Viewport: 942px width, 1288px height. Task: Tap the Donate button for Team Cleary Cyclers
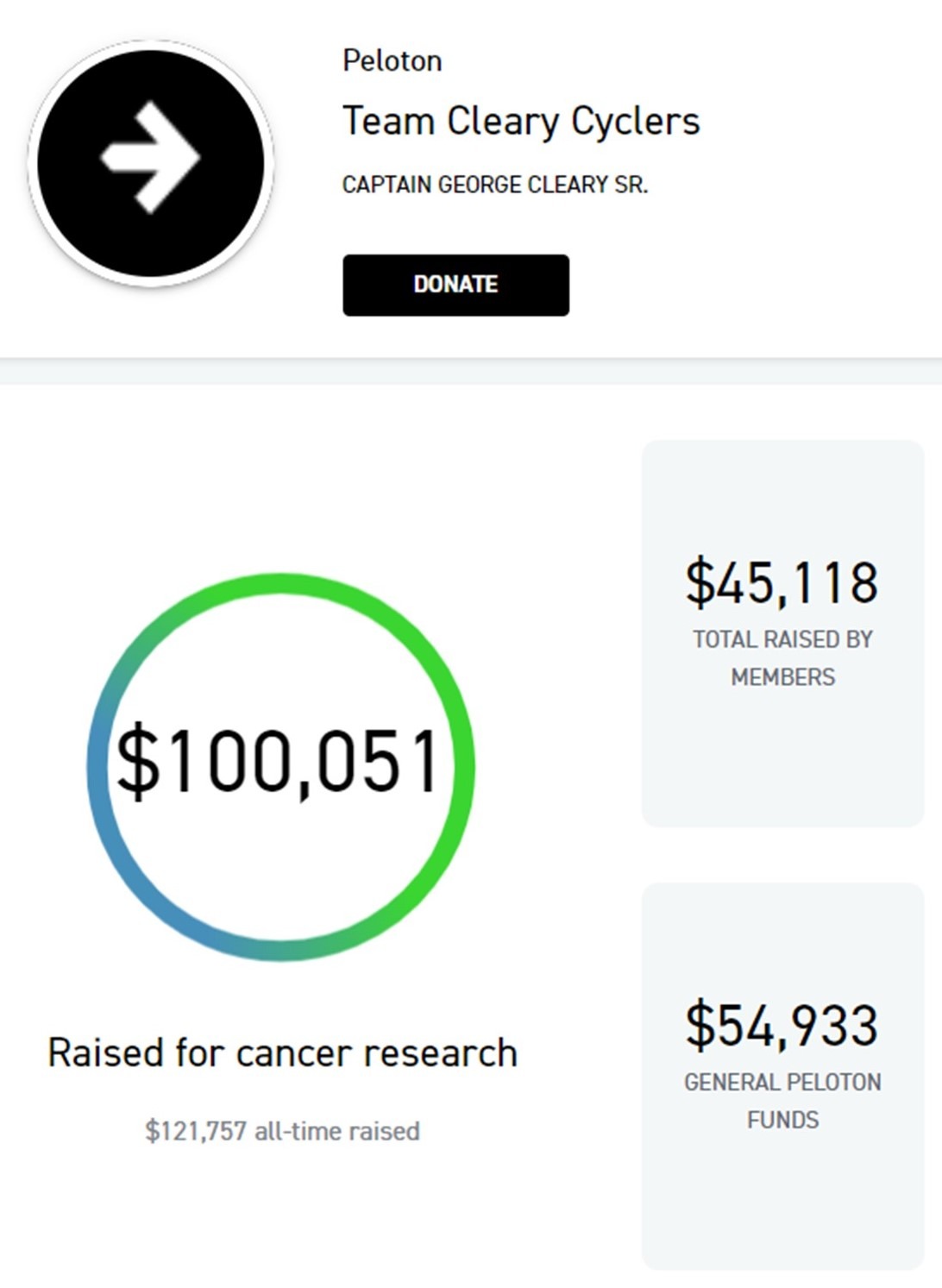455,285
